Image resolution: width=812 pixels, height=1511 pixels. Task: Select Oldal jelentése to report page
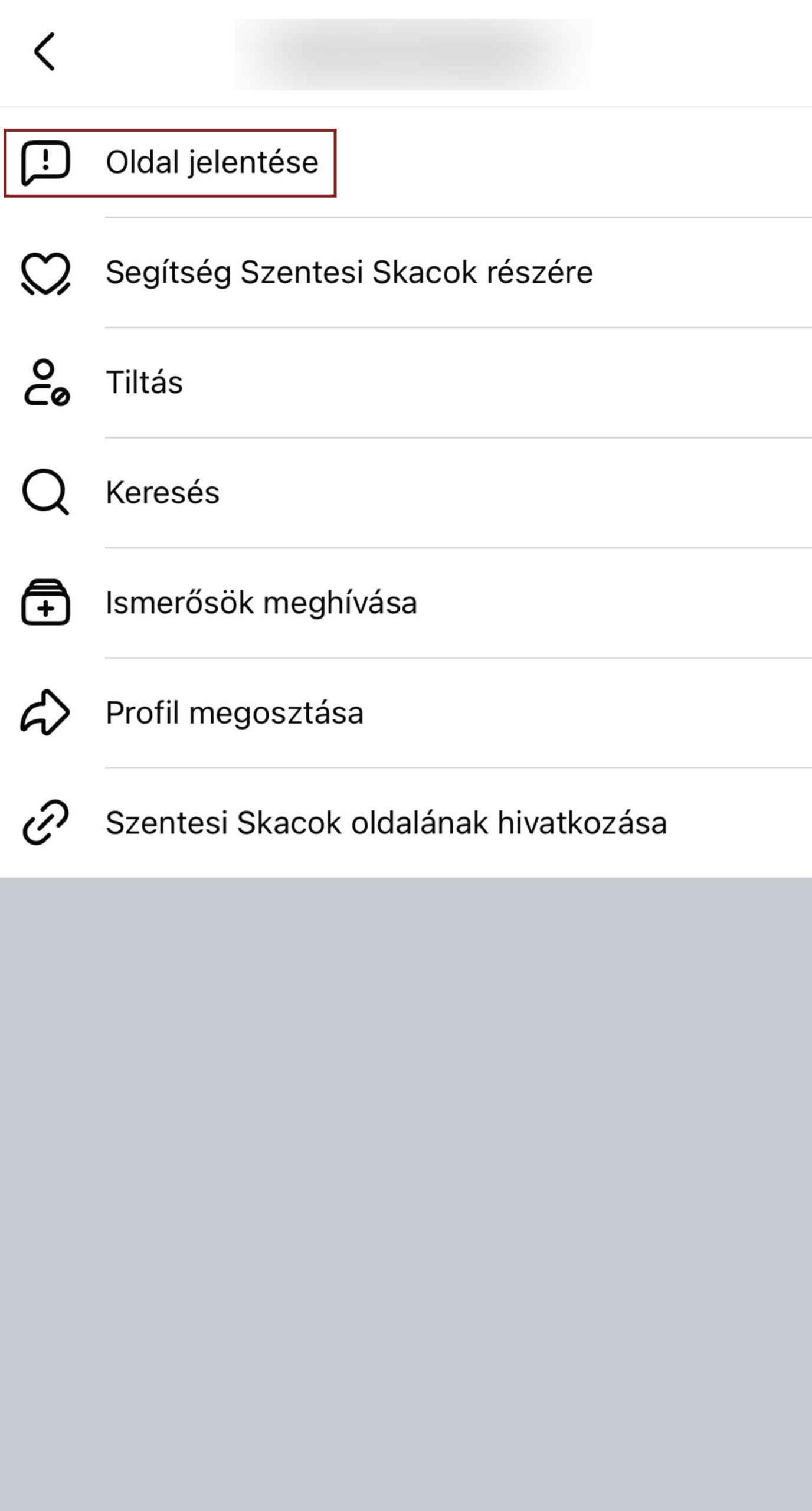(x=211, y=162)
